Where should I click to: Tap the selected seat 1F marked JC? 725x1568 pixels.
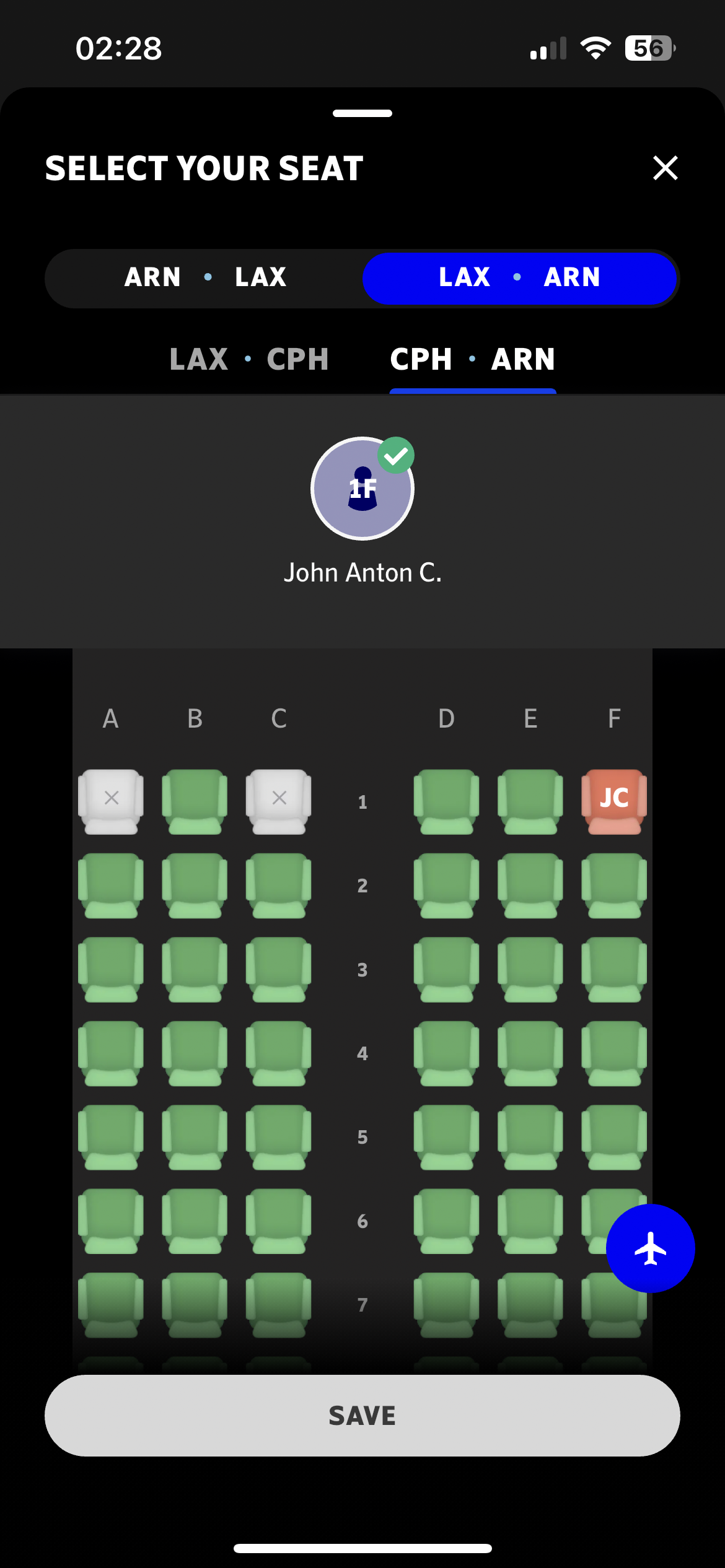(x=614, y=801)
